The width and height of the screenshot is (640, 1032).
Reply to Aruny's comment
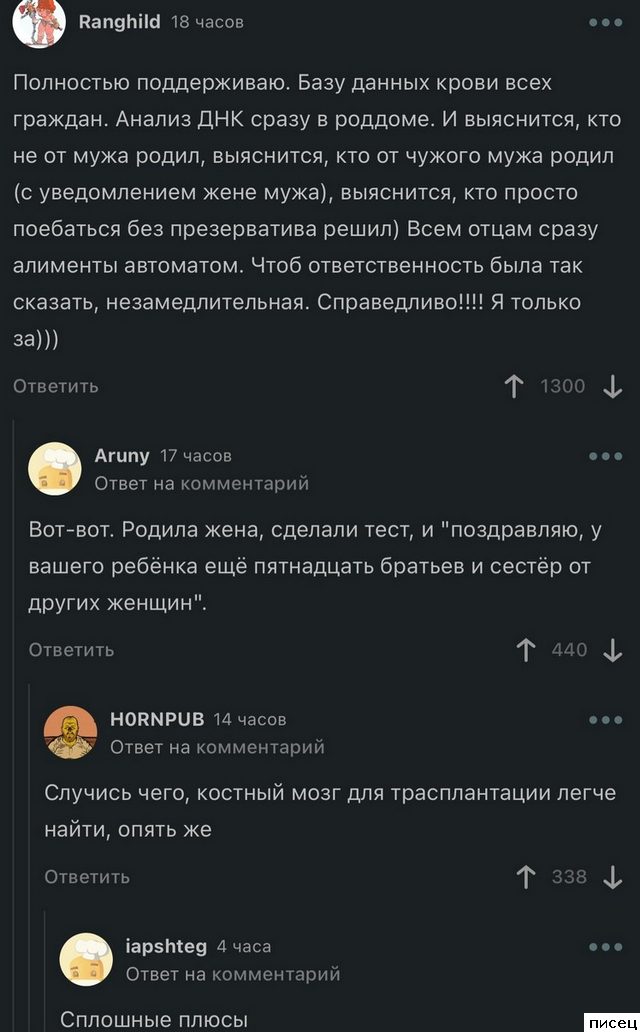click(x=71, y=650)
